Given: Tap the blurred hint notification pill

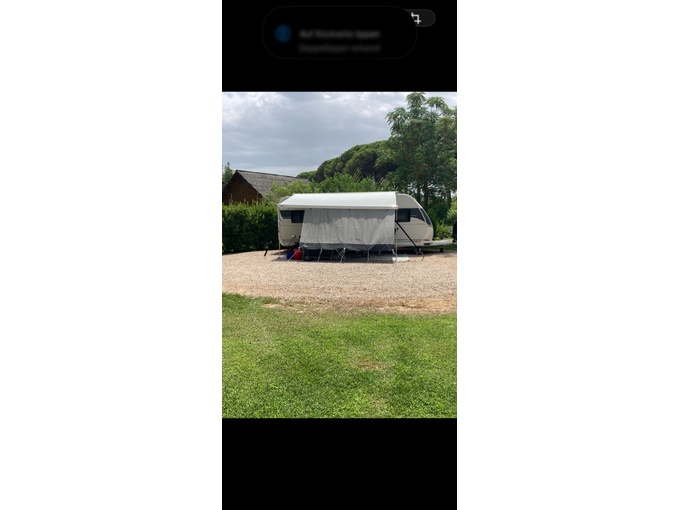Looking at the screenshot, I should [x=338, y=33].
